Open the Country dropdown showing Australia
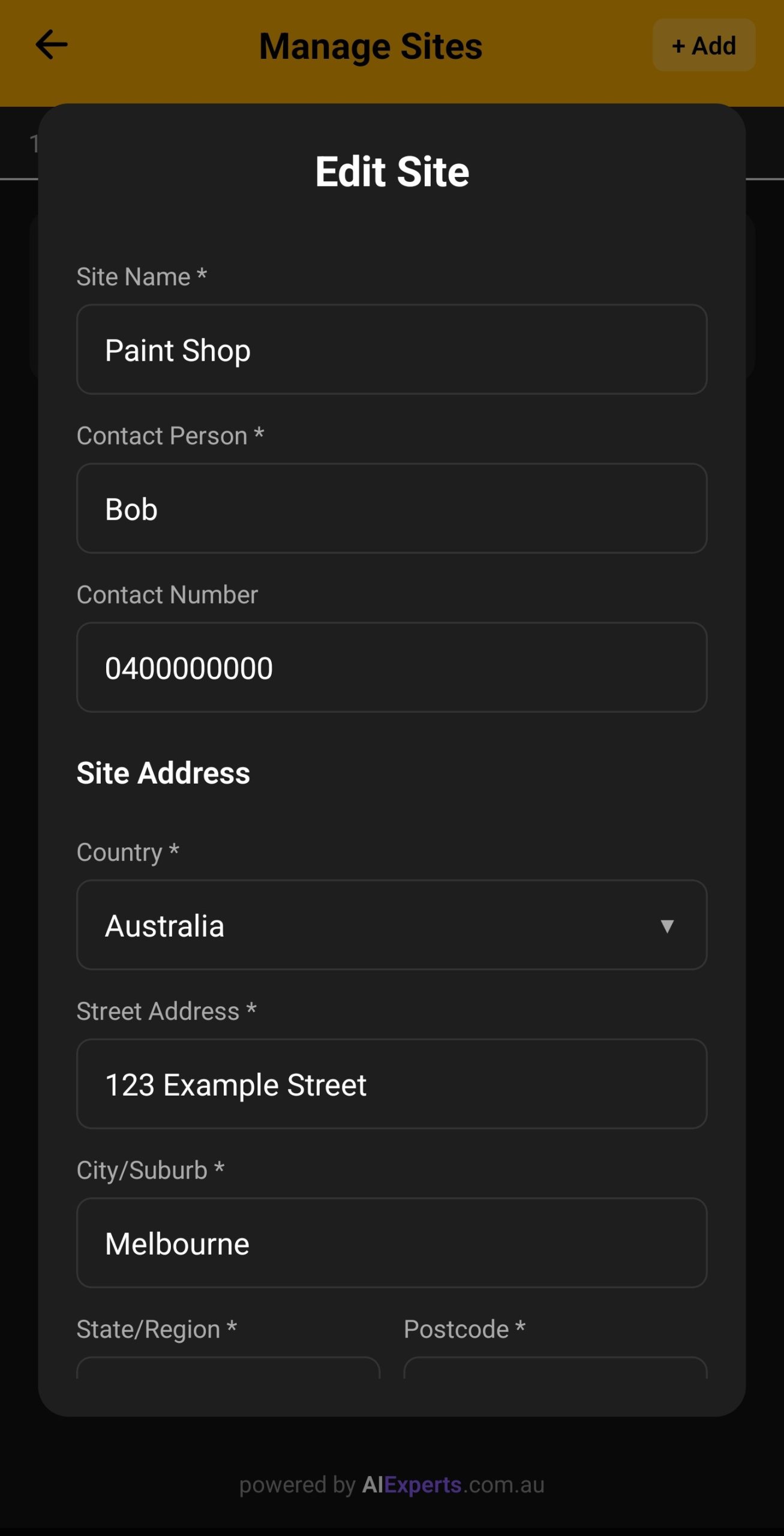 click(392, 925)
